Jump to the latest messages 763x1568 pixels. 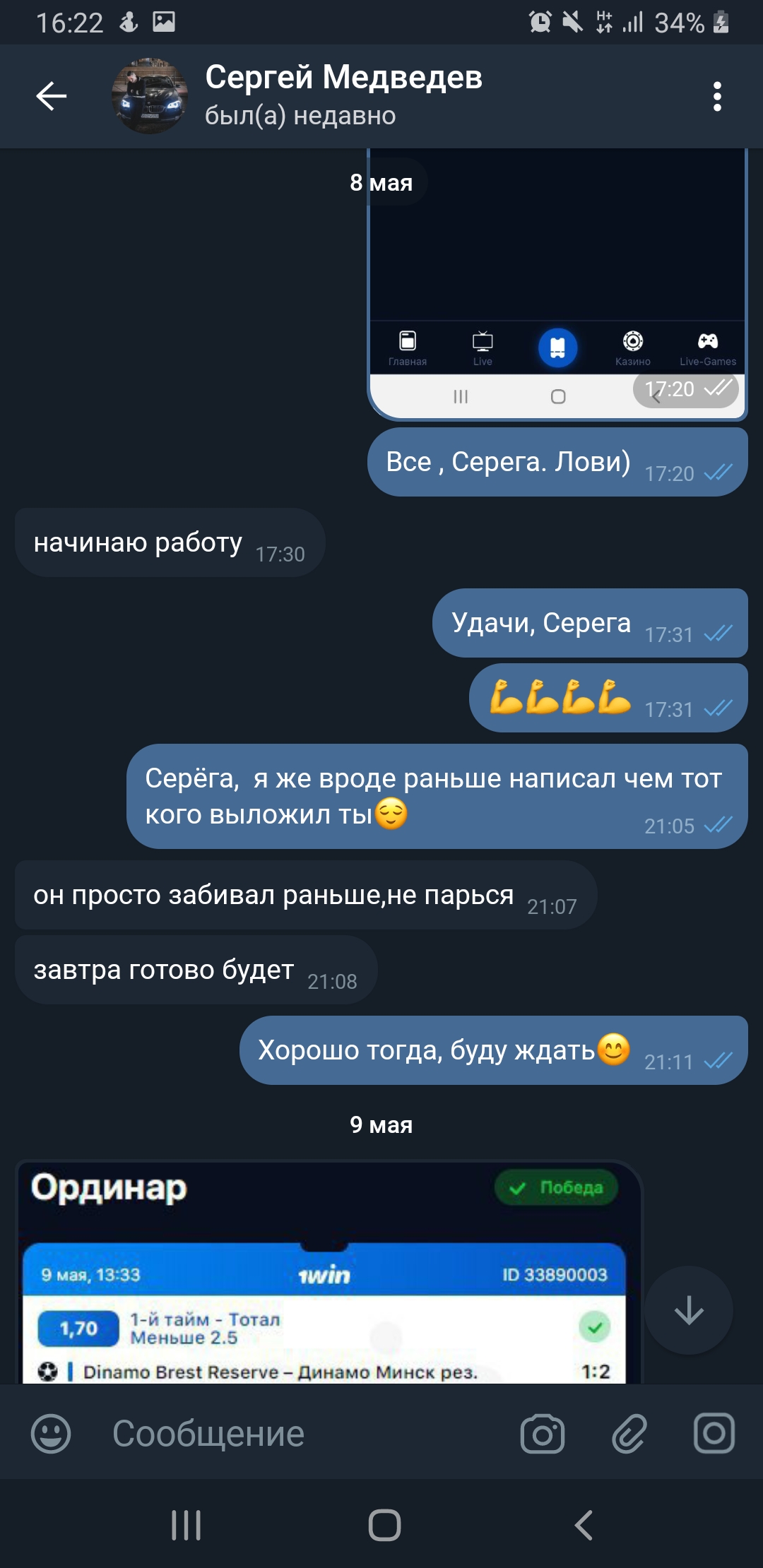pos(689,1310)
